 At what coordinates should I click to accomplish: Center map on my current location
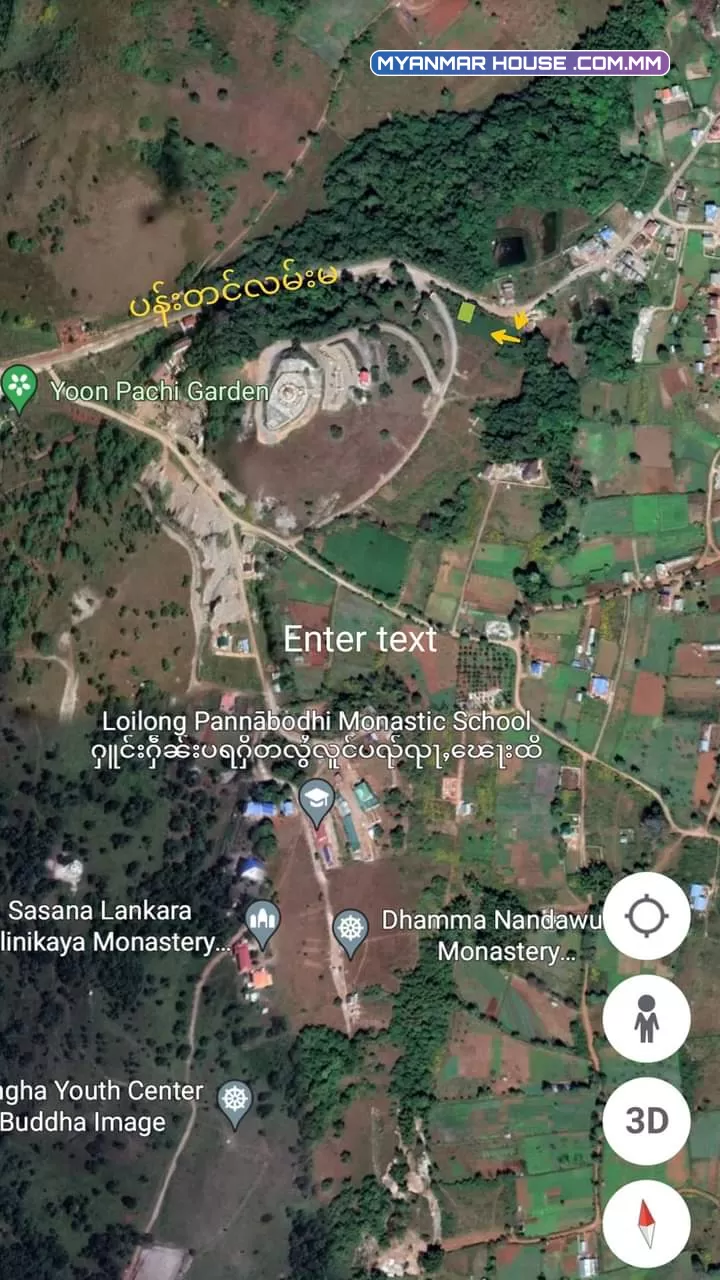click(x=646, y=916)
